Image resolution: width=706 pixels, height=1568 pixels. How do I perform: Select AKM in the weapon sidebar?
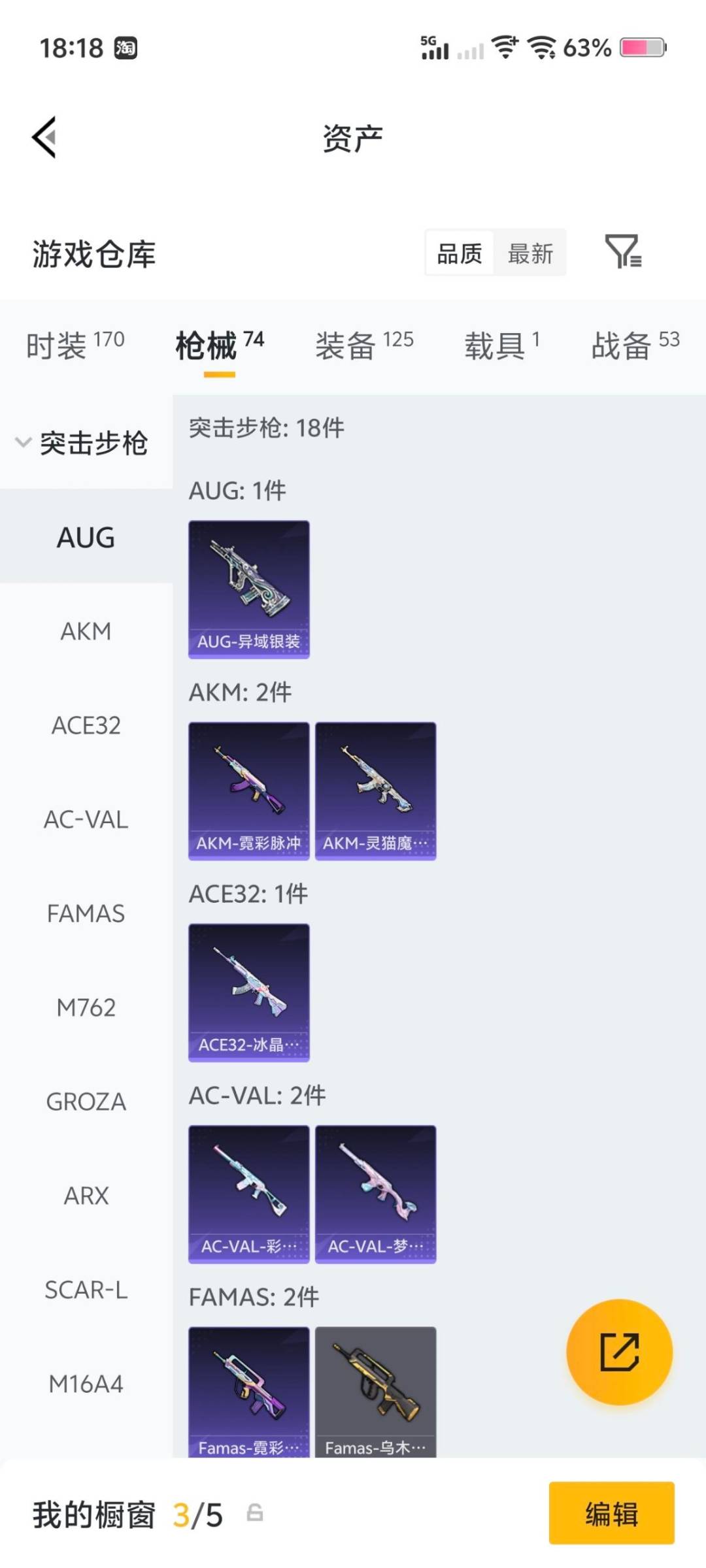85,631
